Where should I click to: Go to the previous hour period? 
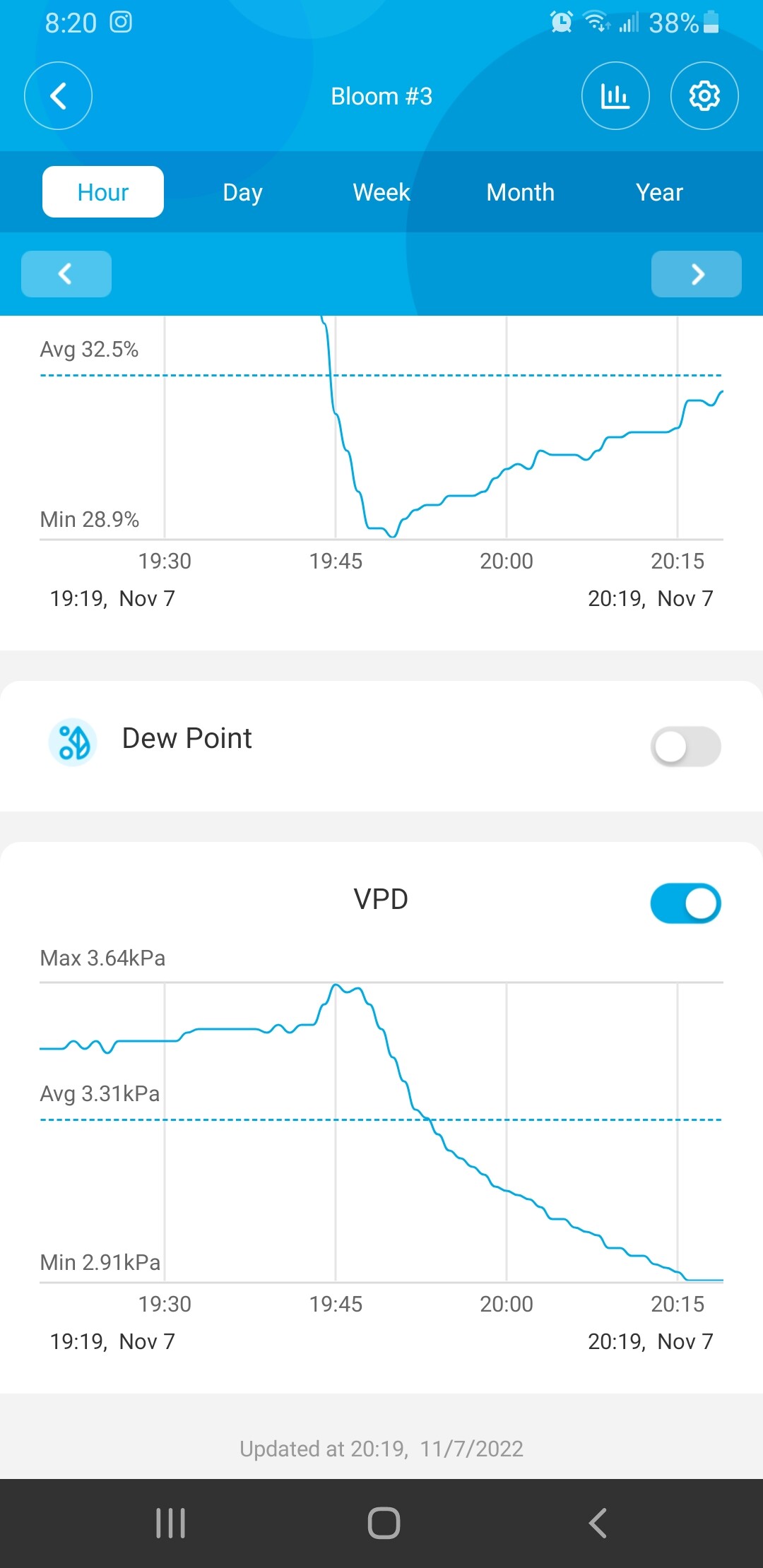66,274
